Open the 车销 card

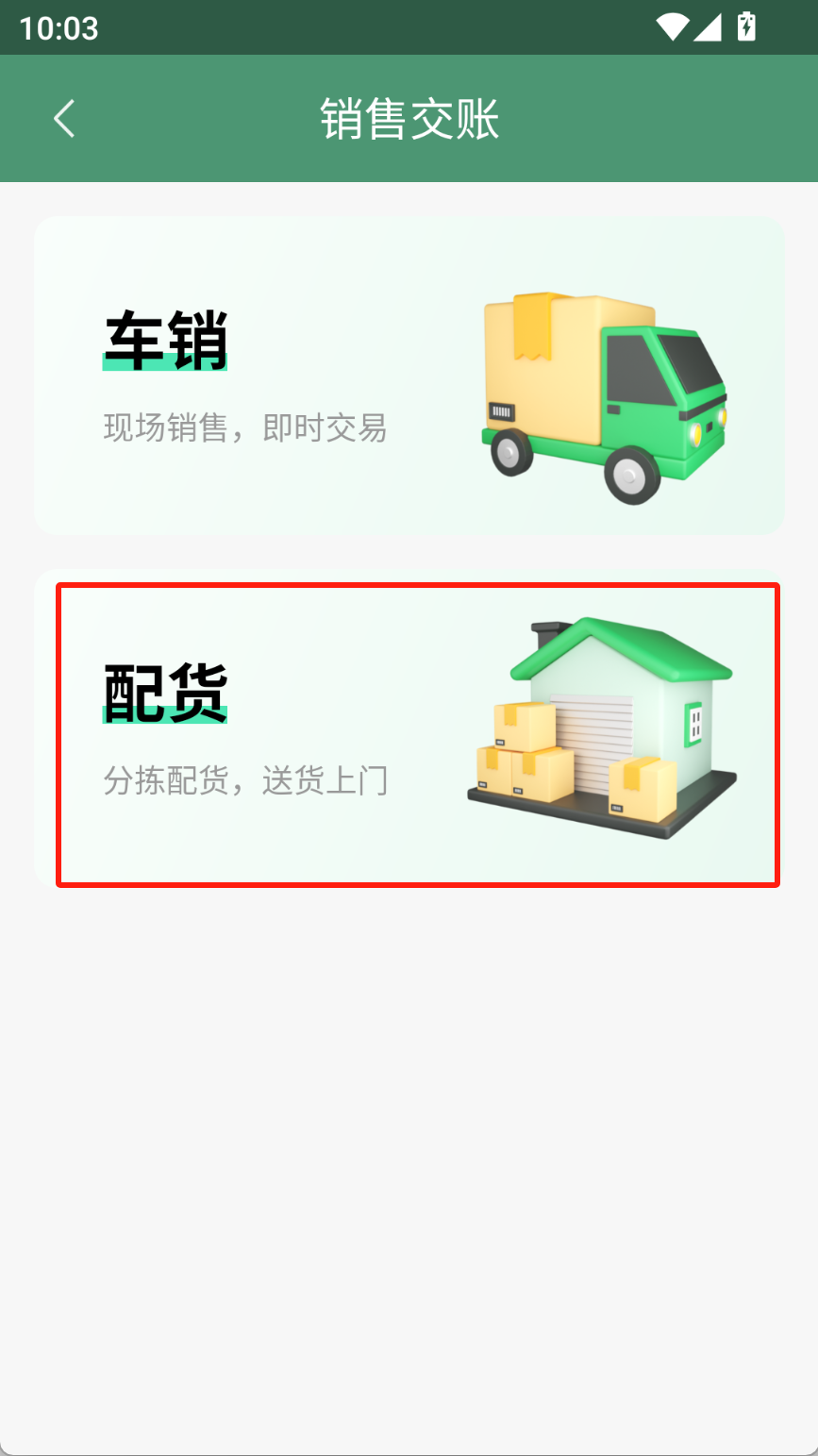point(409,376)
